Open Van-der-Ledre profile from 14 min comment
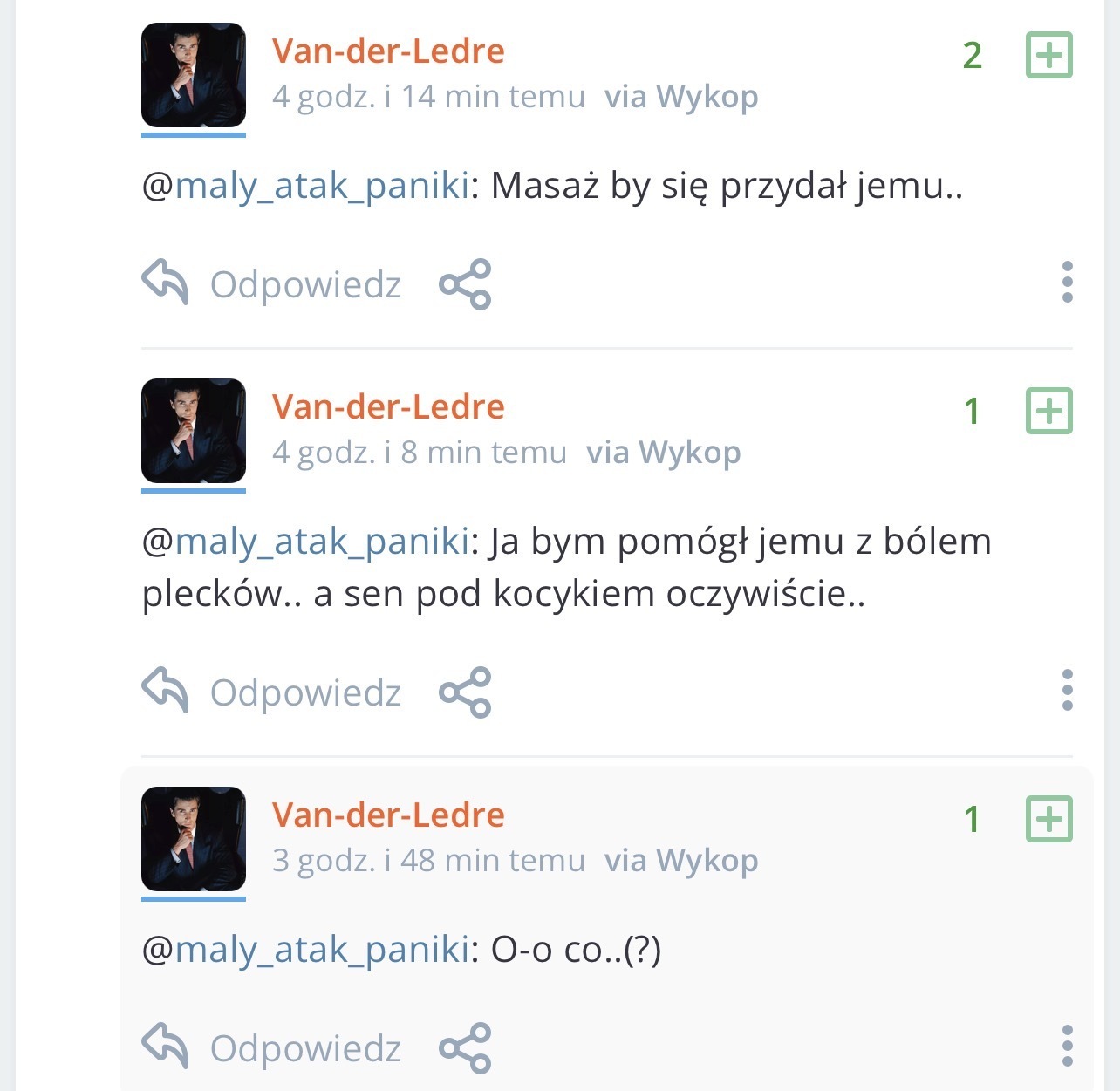Viewport: 1120px width, 1091px height. pos(388,51)
